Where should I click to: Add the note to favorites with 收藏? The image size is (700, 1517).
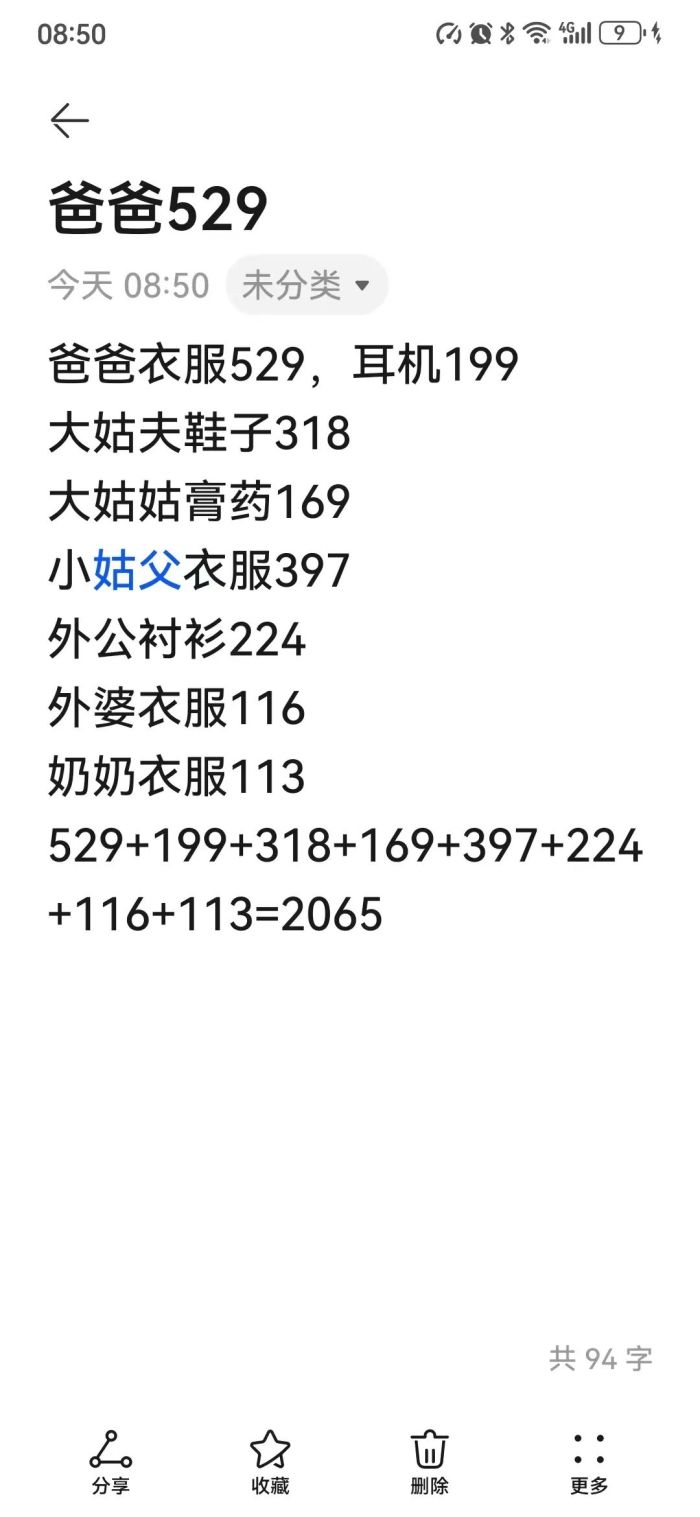(x=270, y=1462)
